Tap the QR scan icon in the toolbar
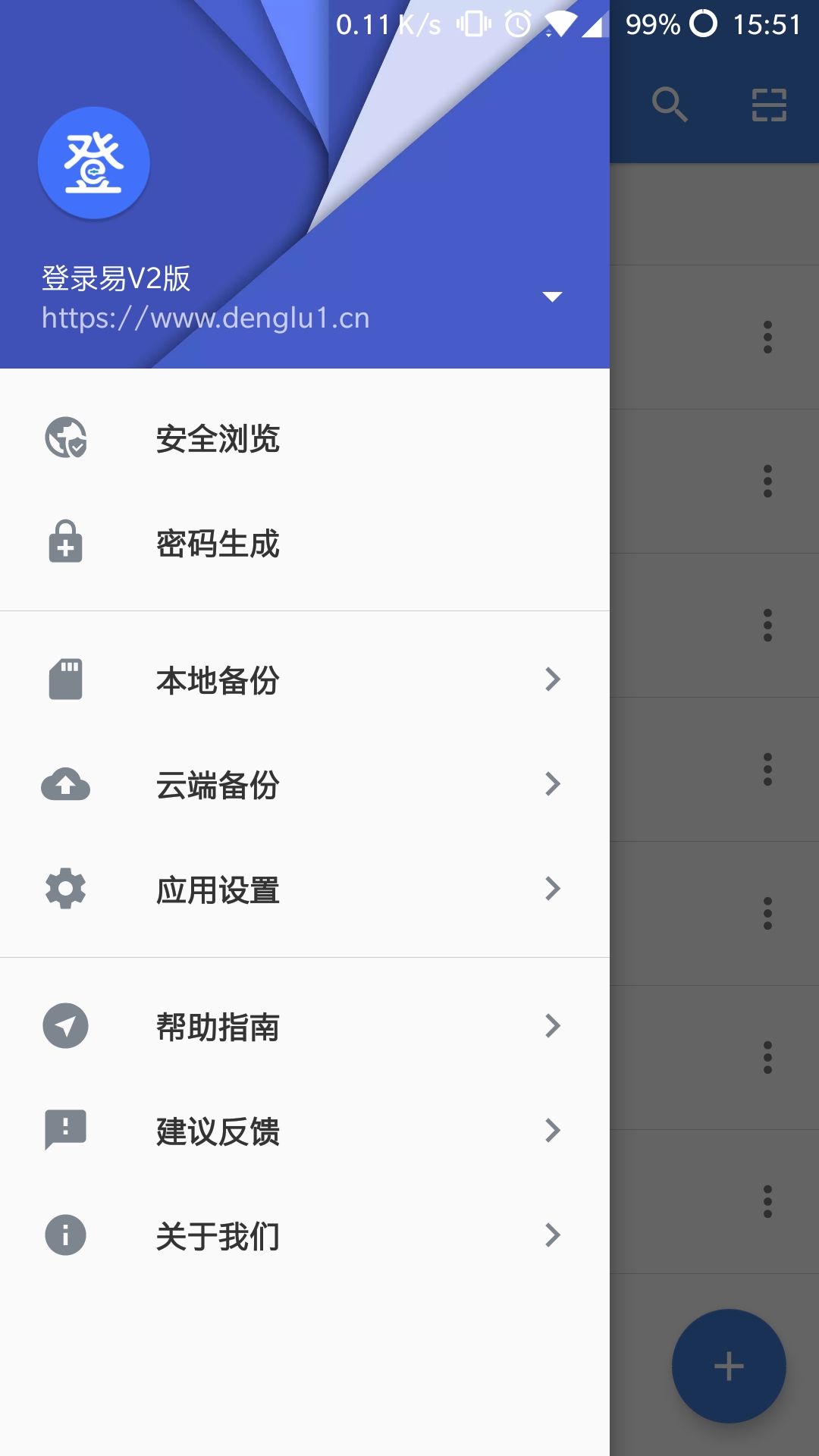819x1456 pixels. 769,105
